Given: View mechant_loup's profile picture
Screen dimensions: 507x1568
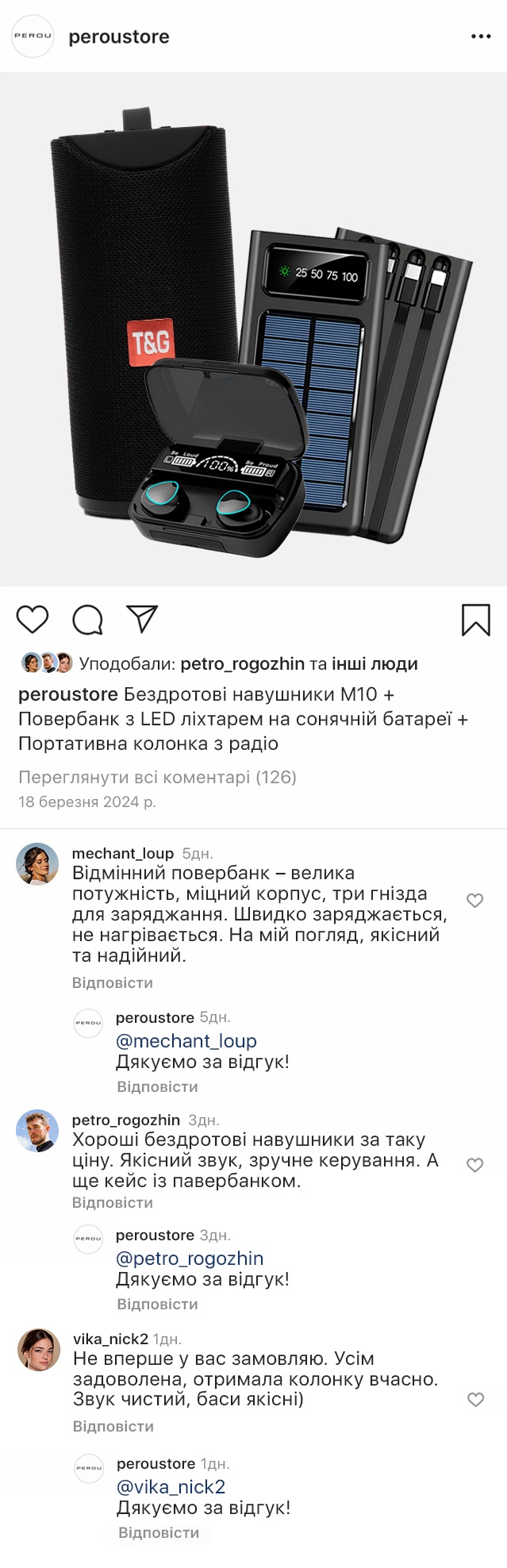Looking at the screenshot, I should click(x=37, y=864).
